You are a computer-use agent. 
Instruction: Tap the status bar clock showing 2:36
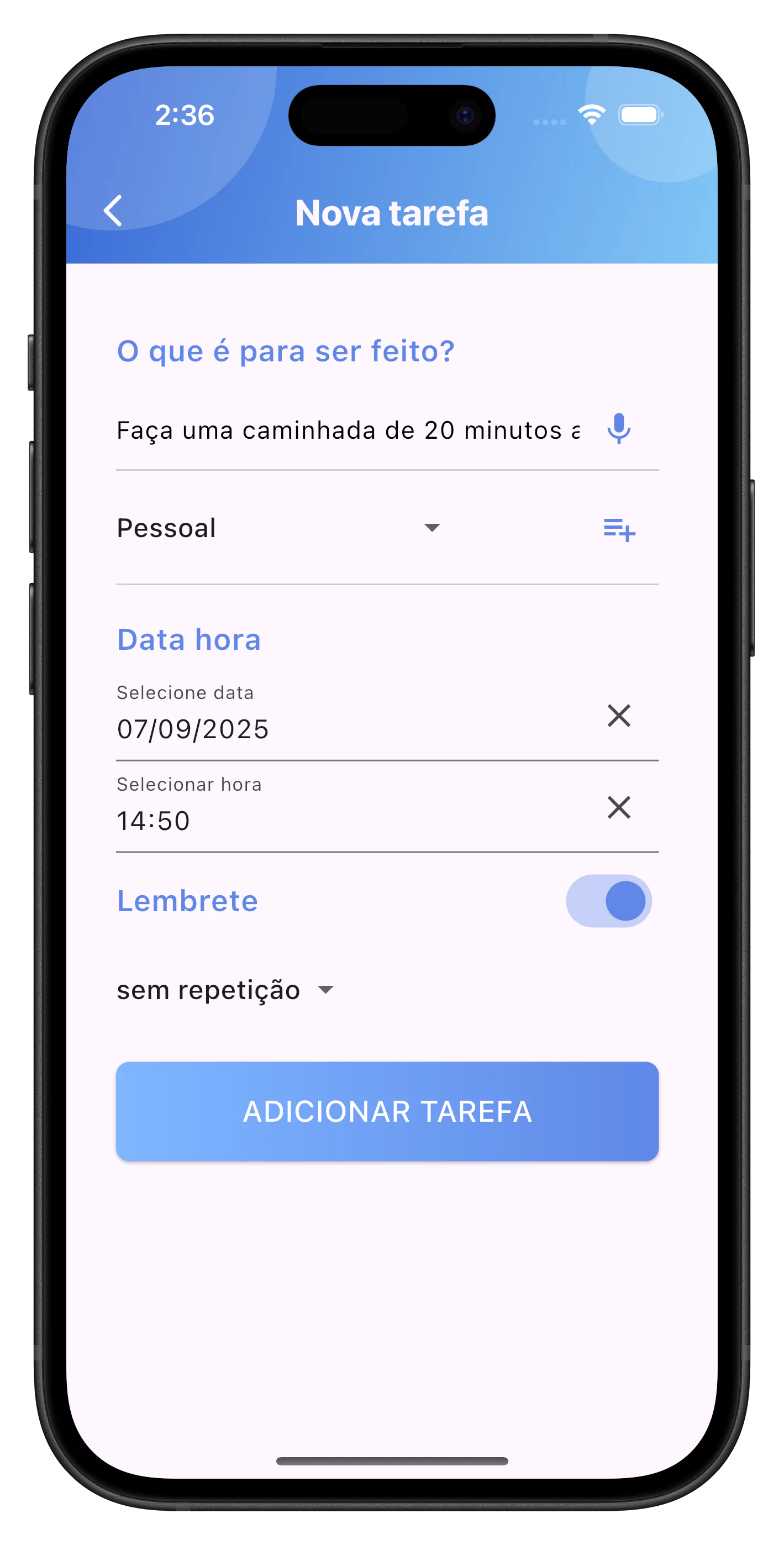184,115
